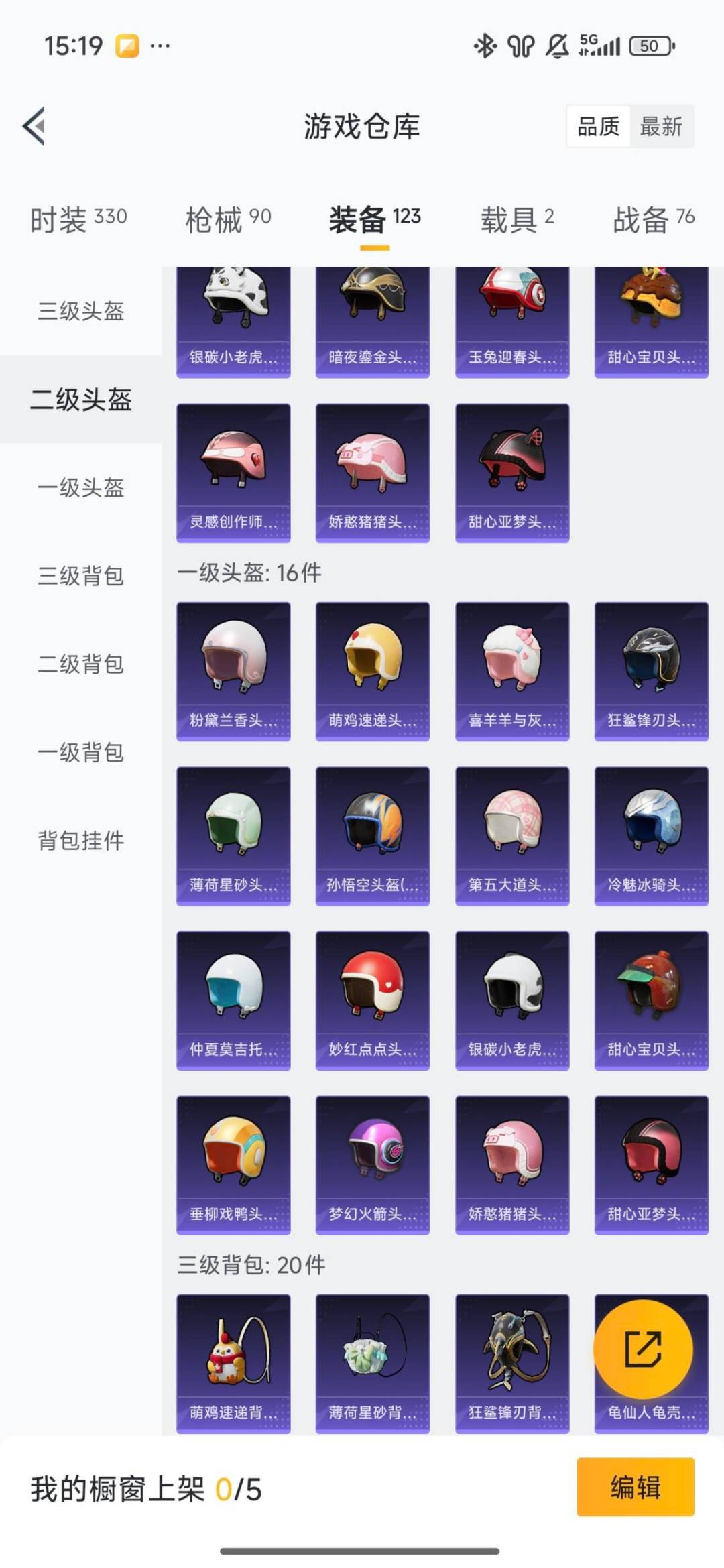This screenshot has height=1568, width=724.
Task: Select the 粉黛兰香头盔 helmet item
Action: tap(233, 670)
